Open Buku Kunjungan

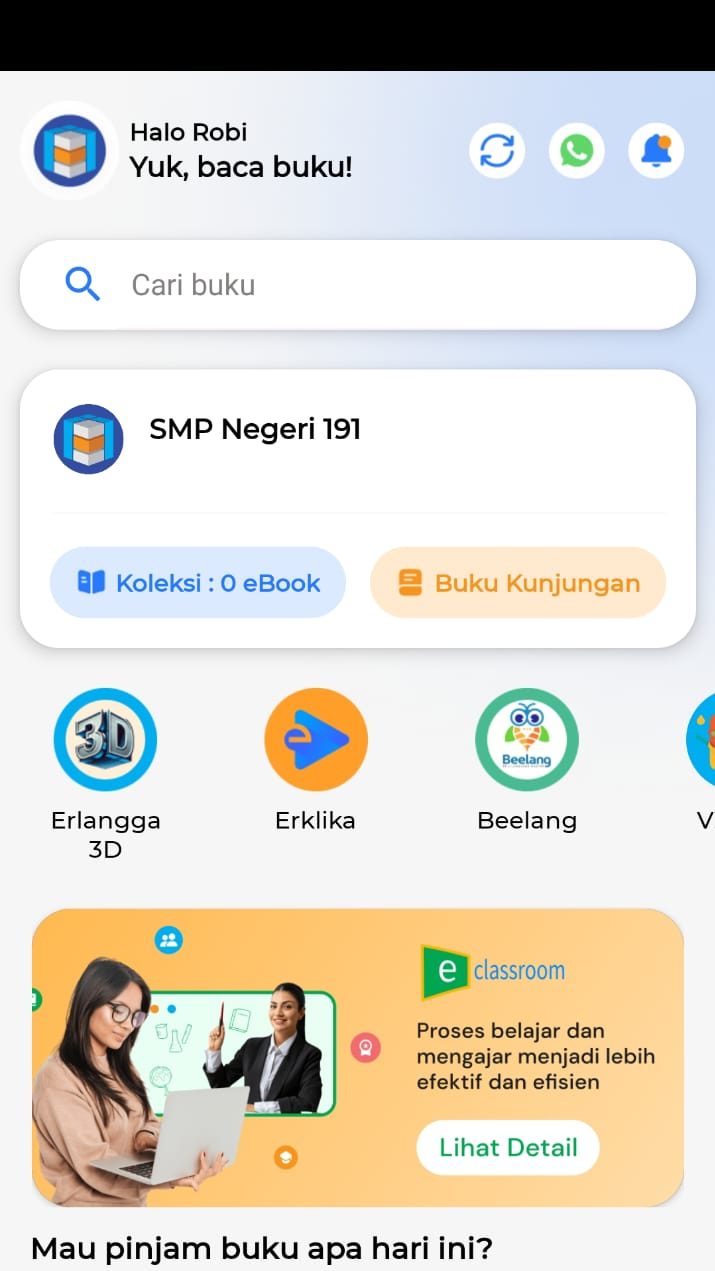pos(518,583)
